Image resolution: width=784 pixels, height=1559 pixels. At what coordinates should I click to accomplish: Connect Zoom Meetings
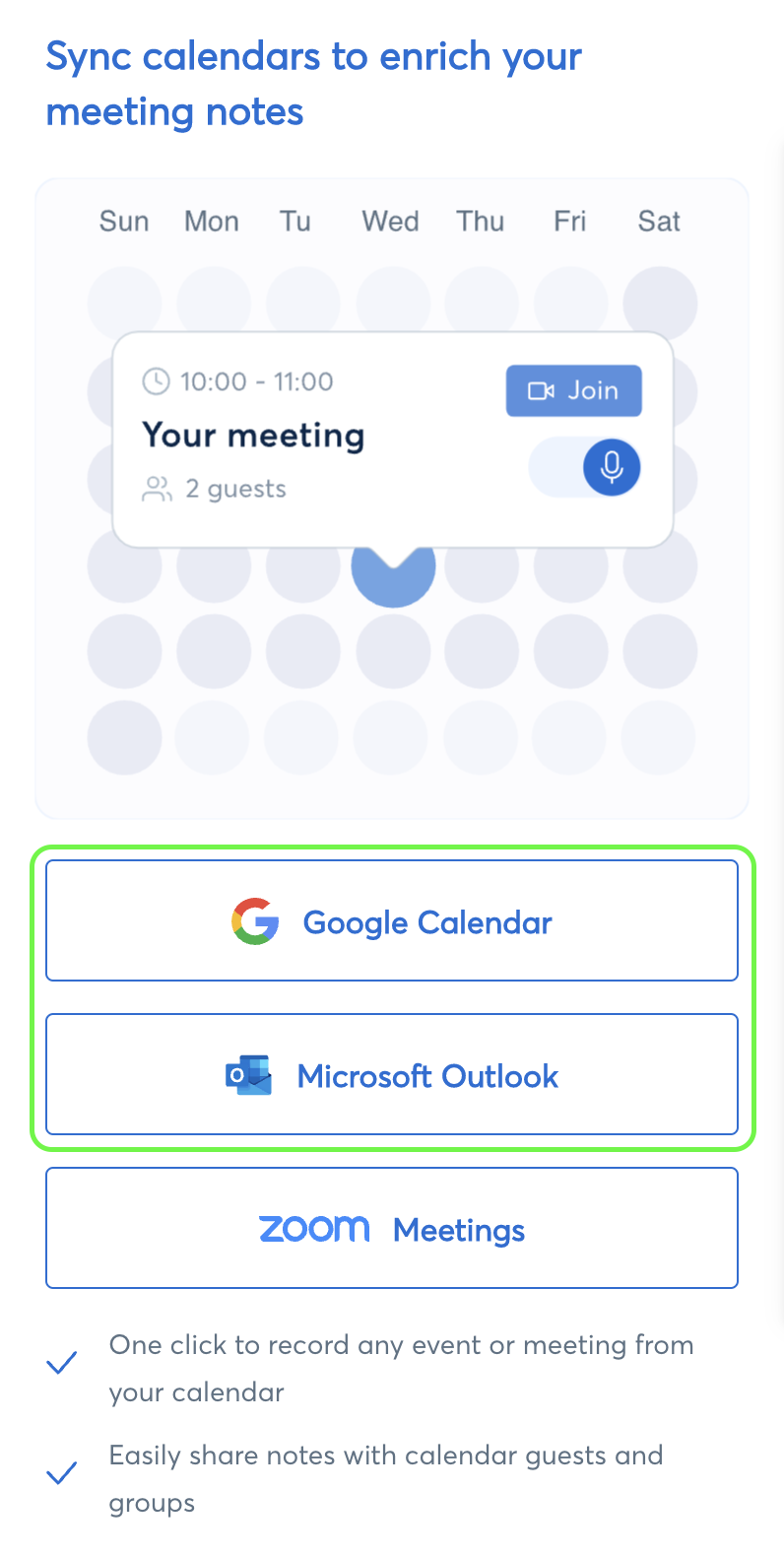point(392,1228)
